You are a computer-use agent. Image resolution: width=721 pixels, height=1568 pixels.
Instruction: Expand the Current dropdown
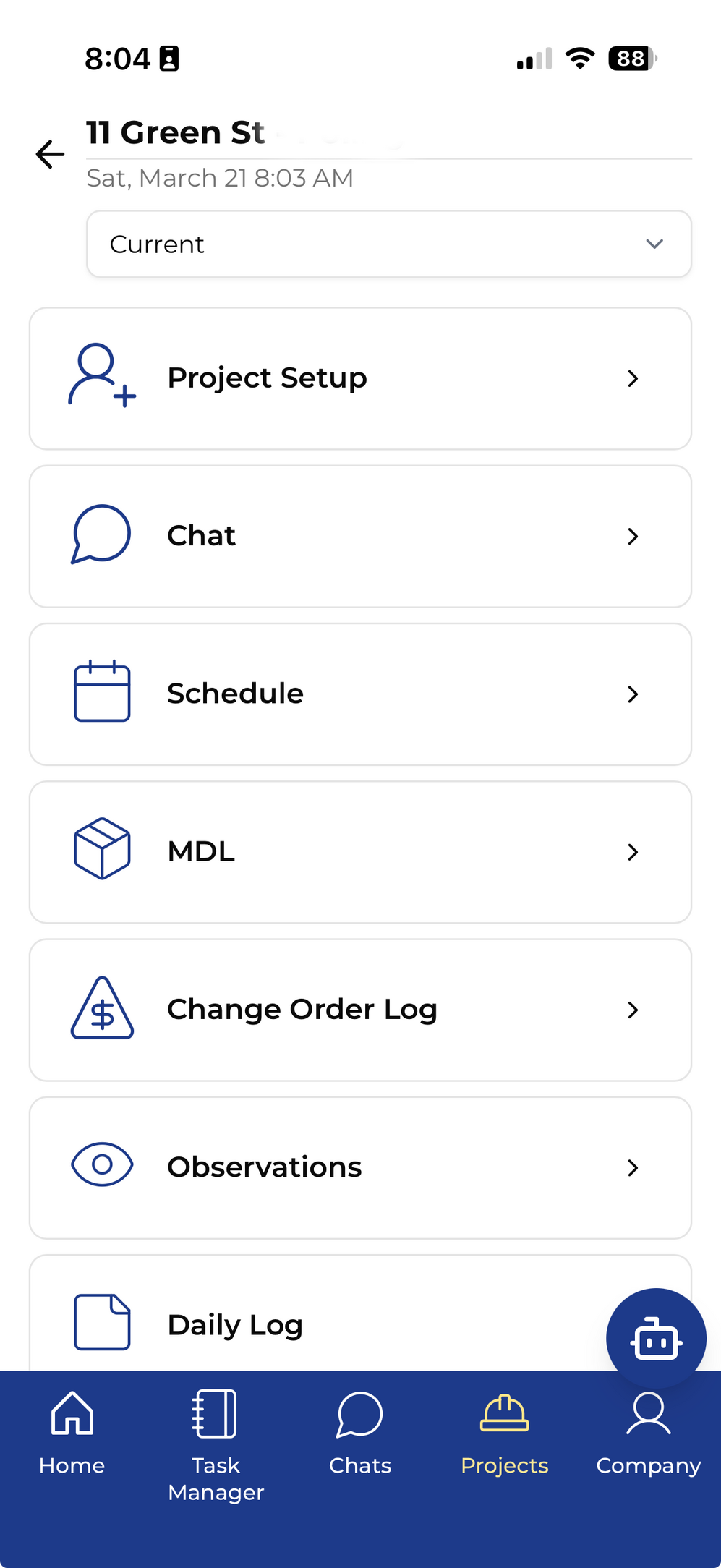(x=389, y=244)
